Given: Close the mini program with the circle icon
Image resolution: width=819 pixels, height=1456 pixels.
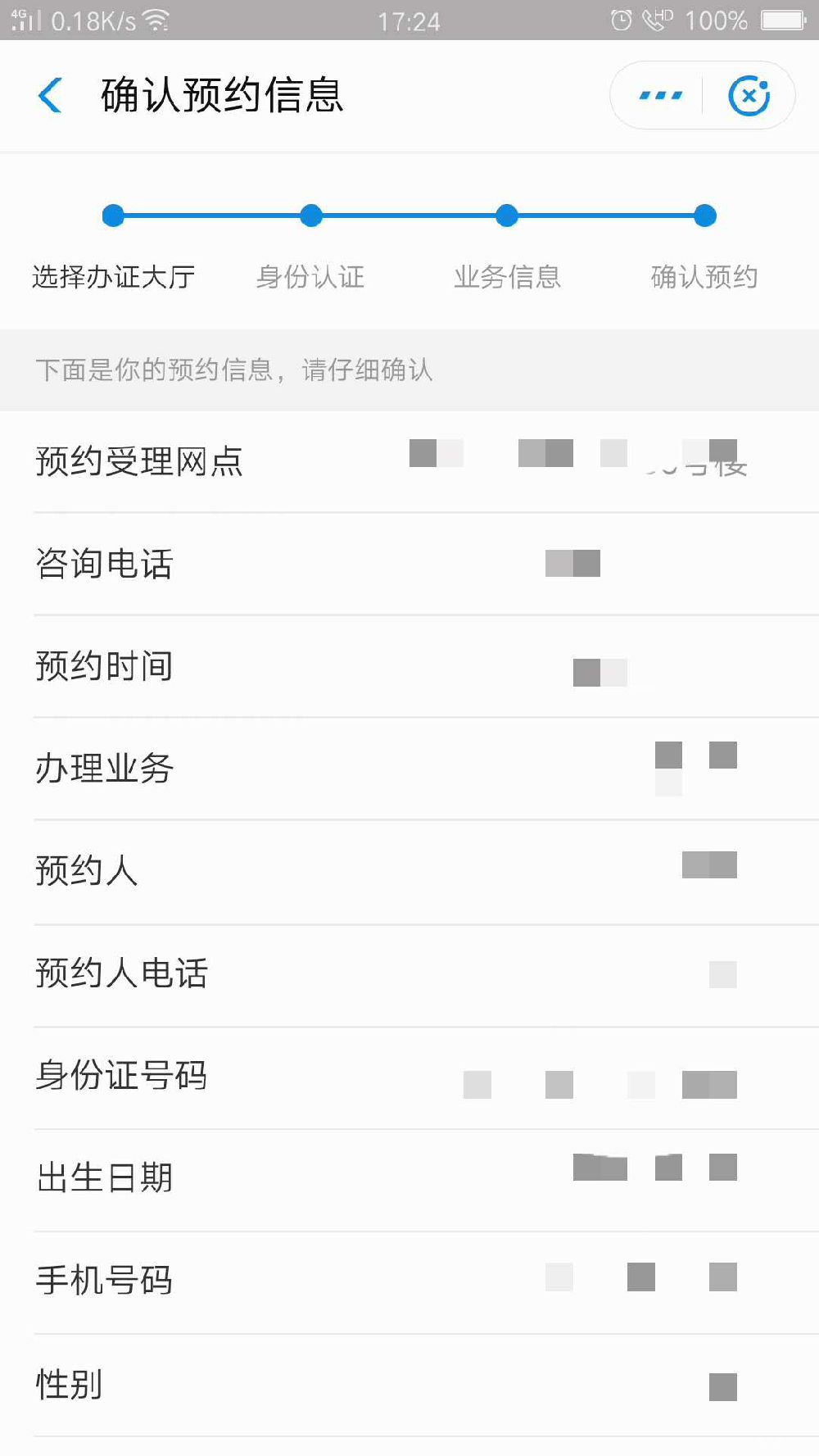Looking at the screenshot, I should 749,96.
